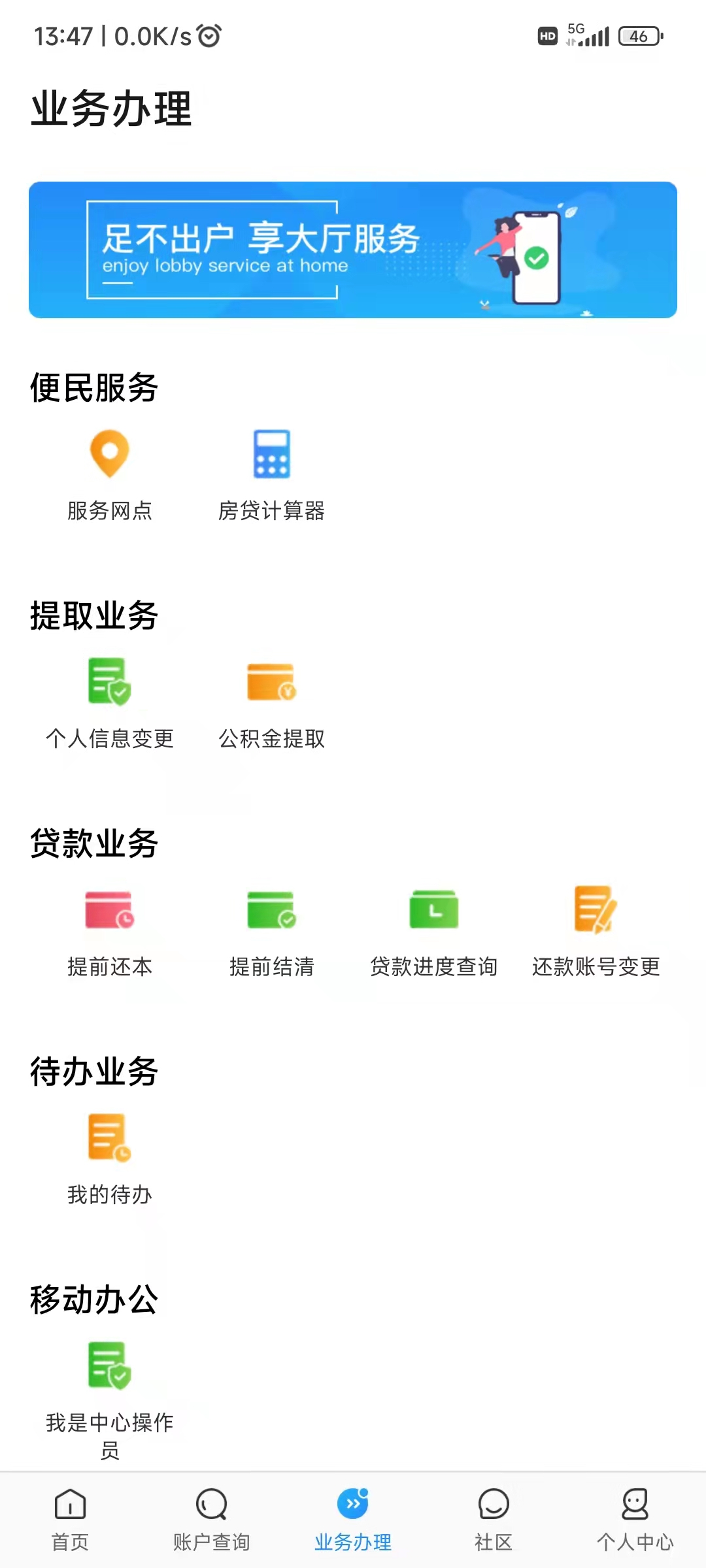Open the 社区 community tab
Viewport: 706px width, 1568px height.
(494, 1520)
